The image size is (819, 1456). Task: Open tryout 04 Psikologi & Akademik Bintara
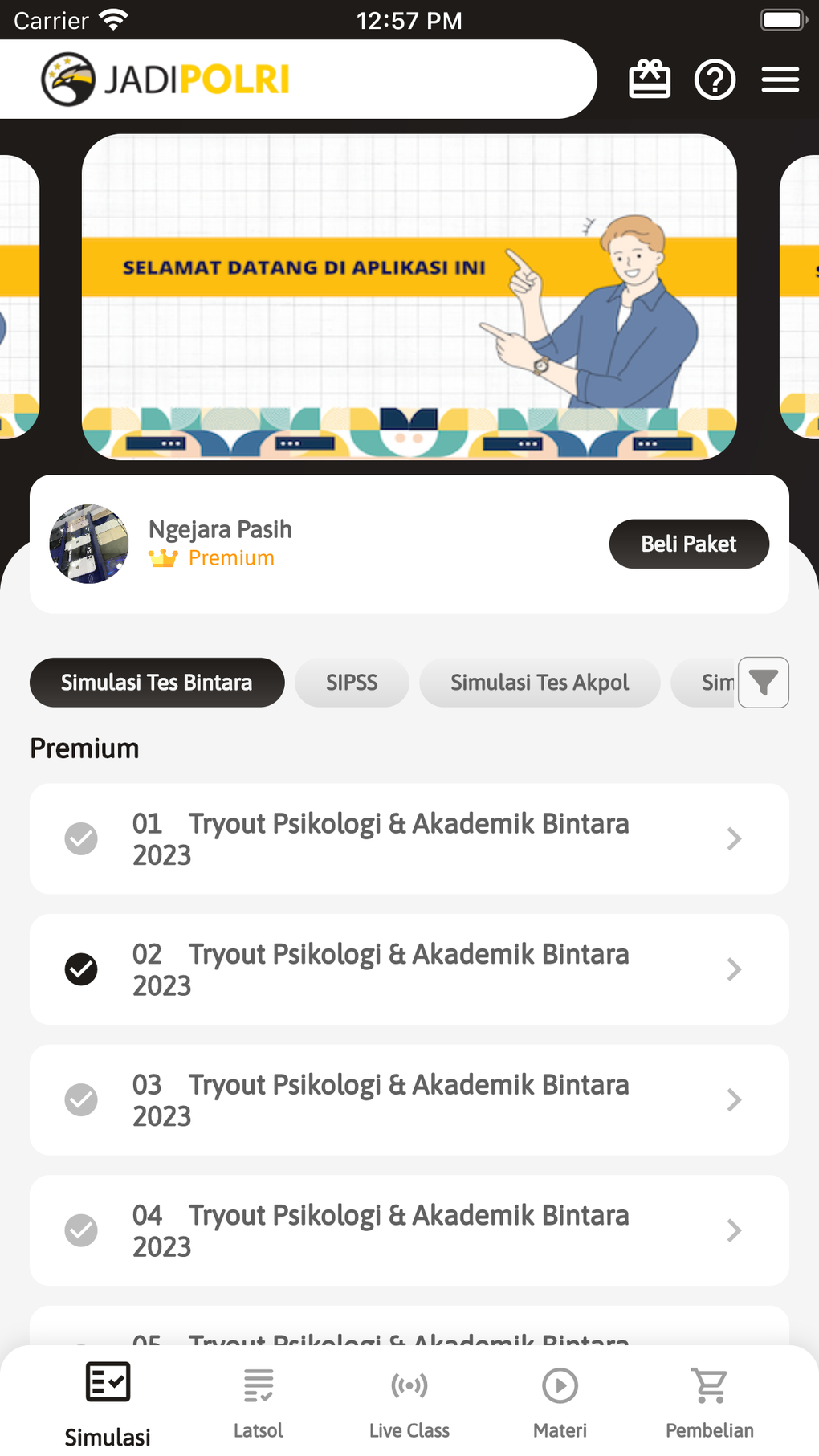[x=409, y=1230]
